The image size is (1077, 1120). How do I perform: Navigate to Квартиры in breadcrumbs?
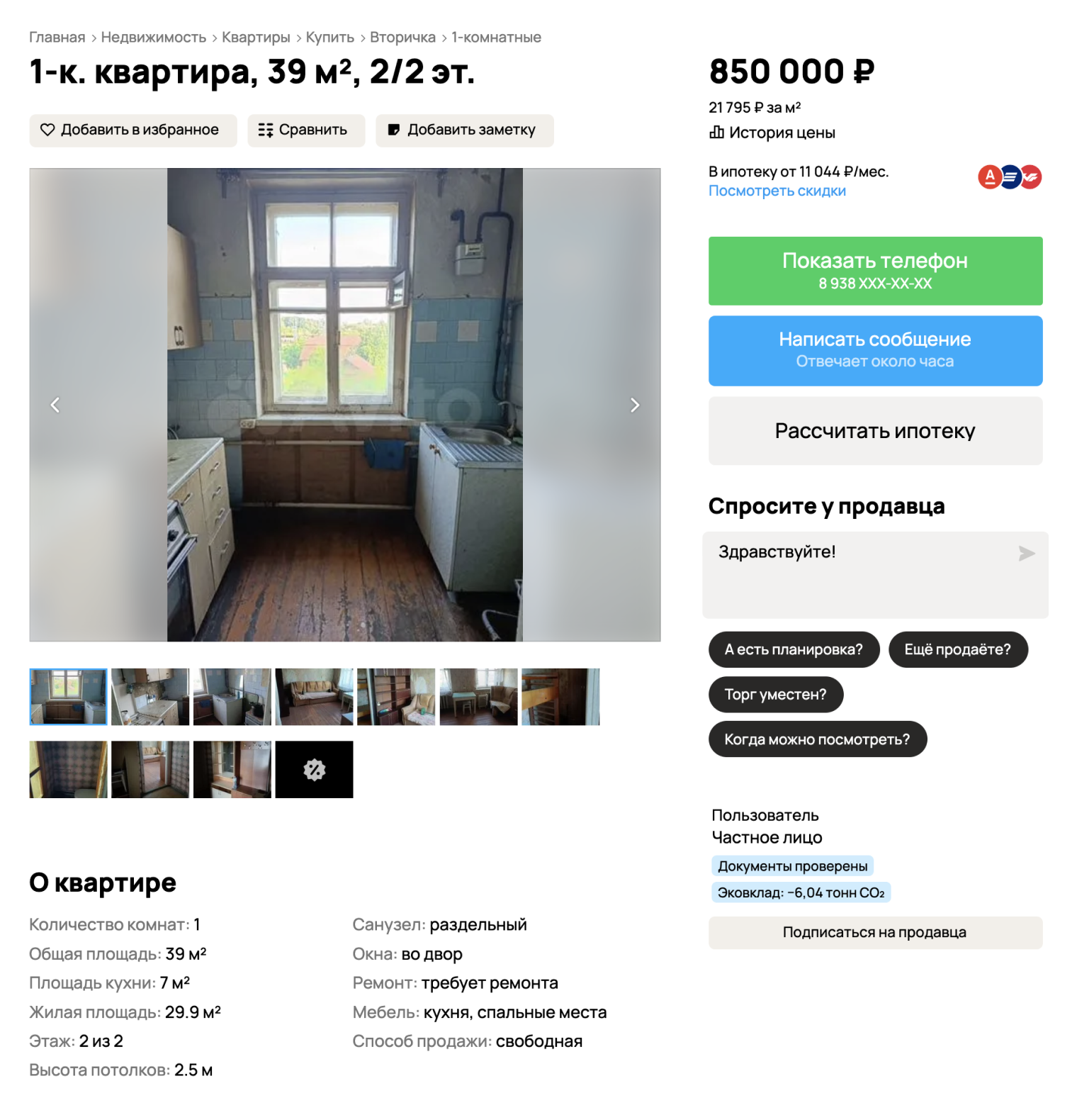point(256,37)
